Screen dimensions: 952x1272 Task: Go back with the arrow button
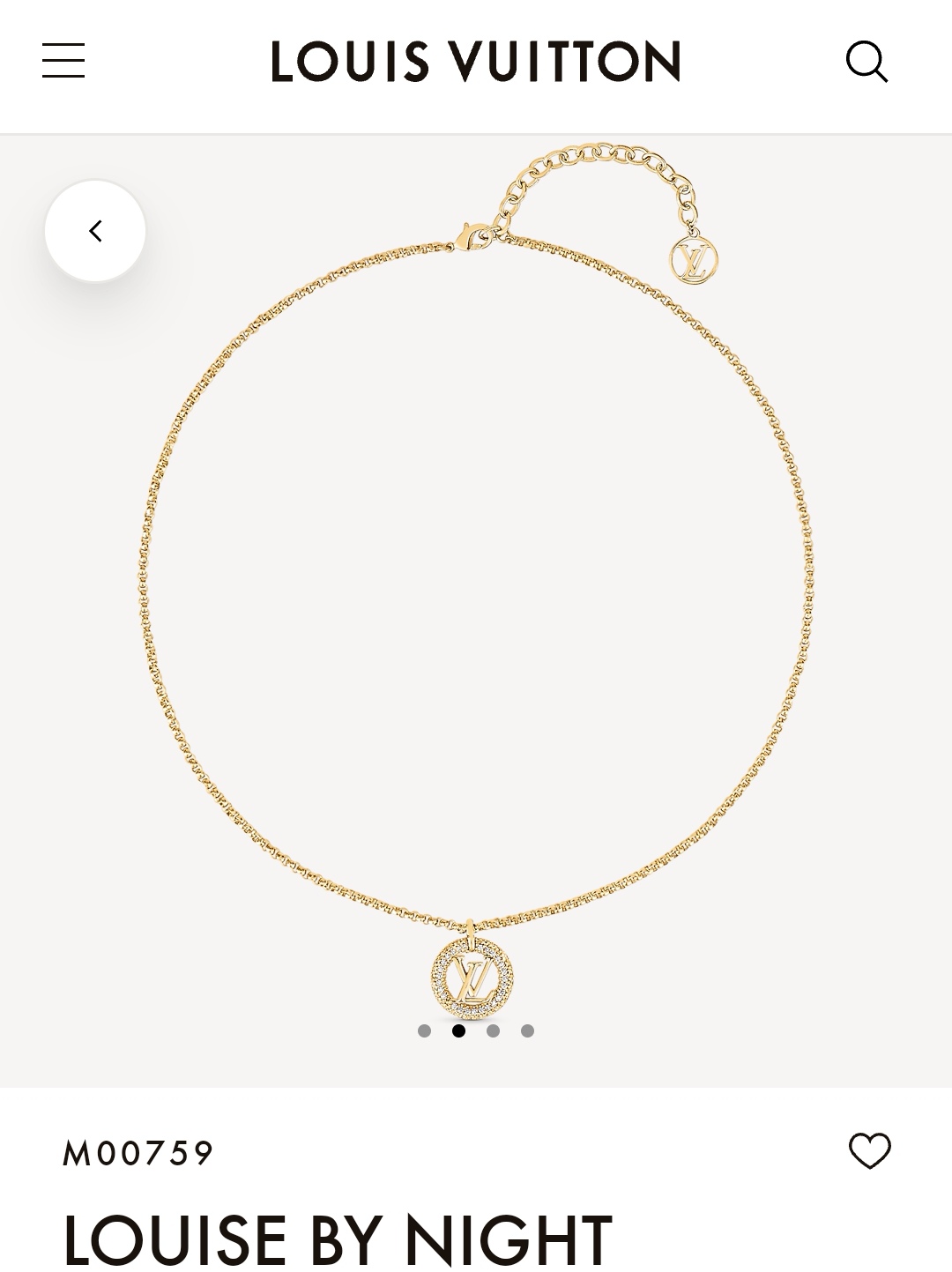[x=95, y=231]
